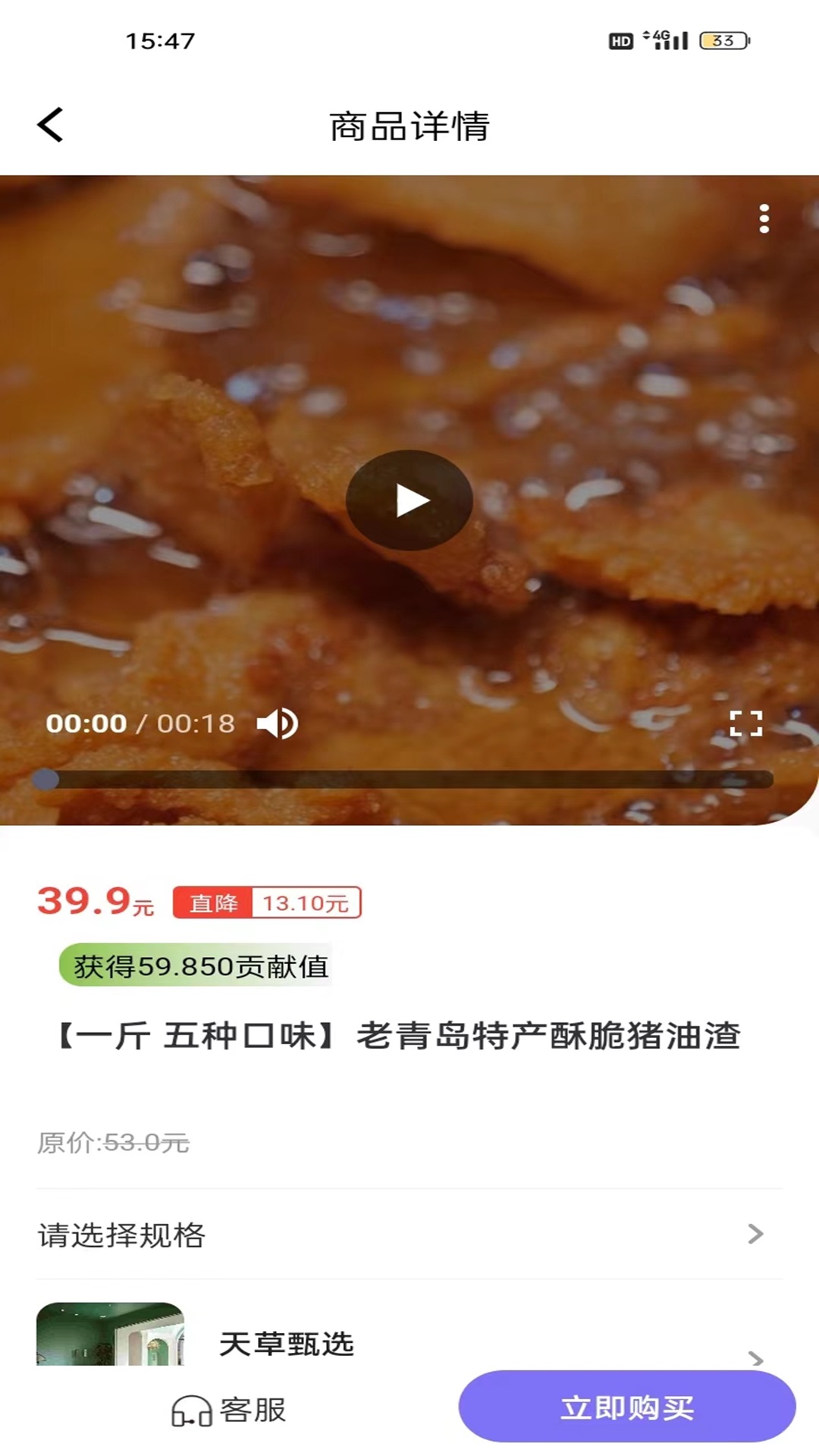Toggle video playback via the play overlay
The image size is (819, 1456).
[409, 500]
